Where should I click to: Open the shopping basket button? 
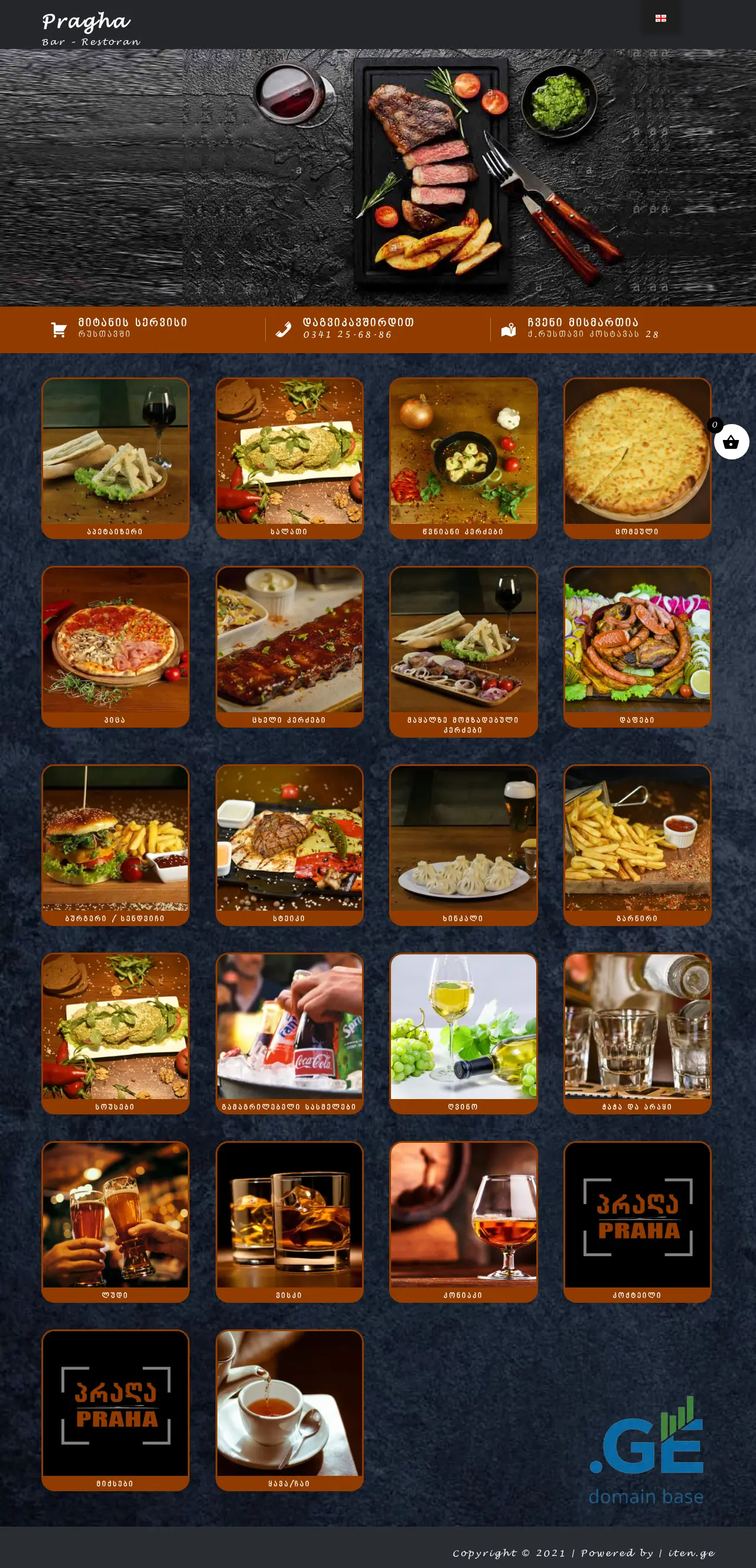(x=731, y=442)
